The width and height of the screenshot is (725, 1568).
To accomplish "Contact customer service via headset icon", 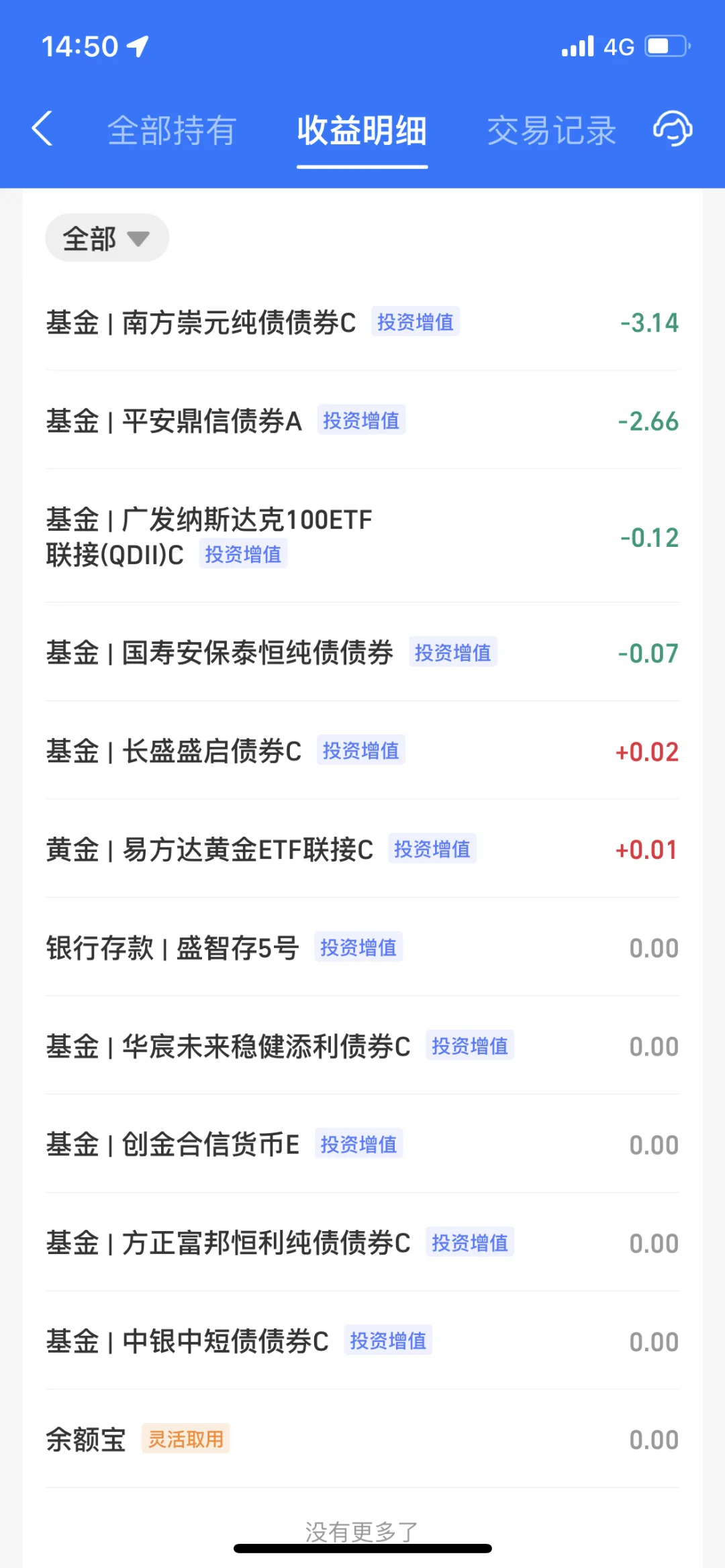I will pyautogui.click(x=673, y=129).
